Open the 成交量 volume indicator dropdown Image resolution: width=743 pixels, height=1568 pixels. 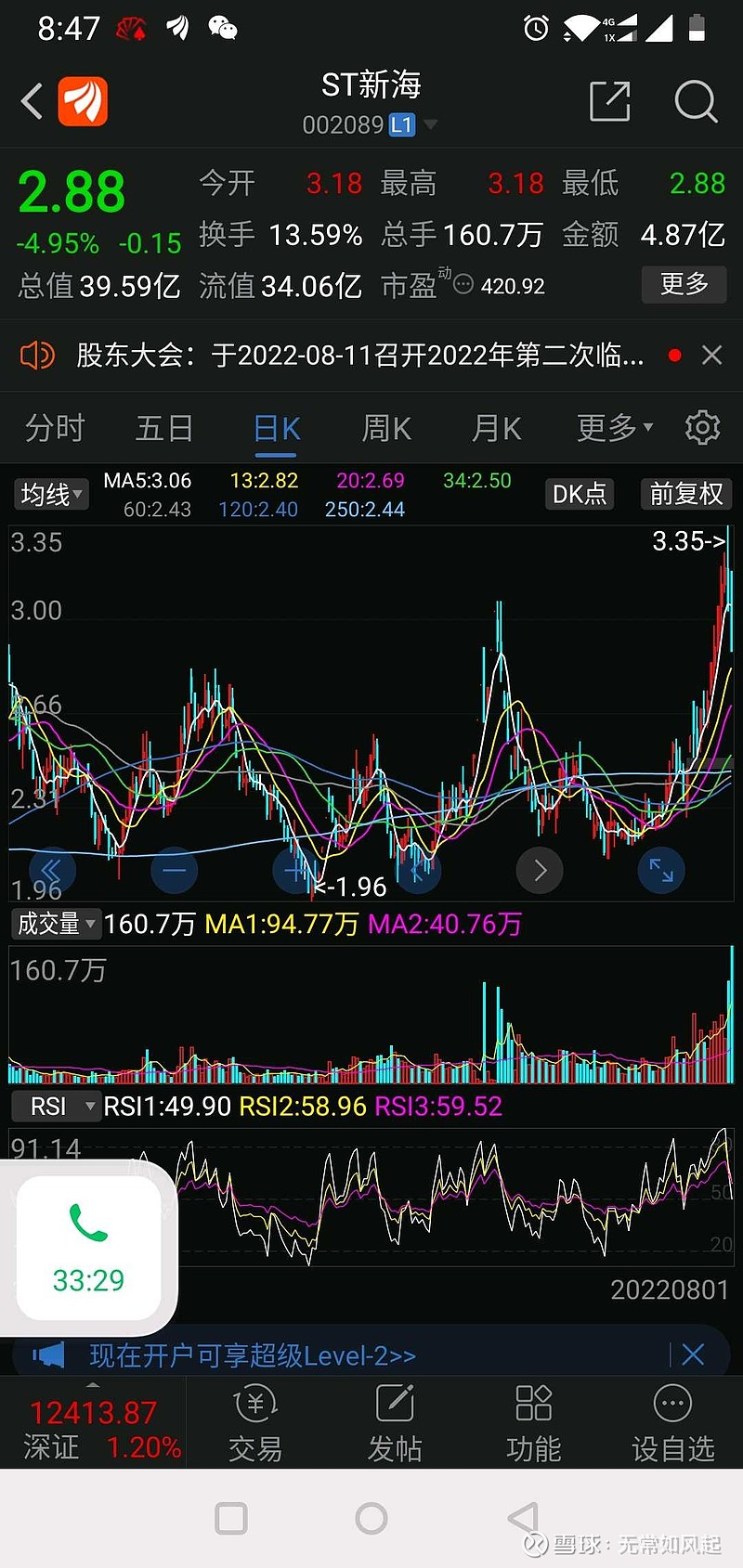pyautogui.click(x=56, y=924)
